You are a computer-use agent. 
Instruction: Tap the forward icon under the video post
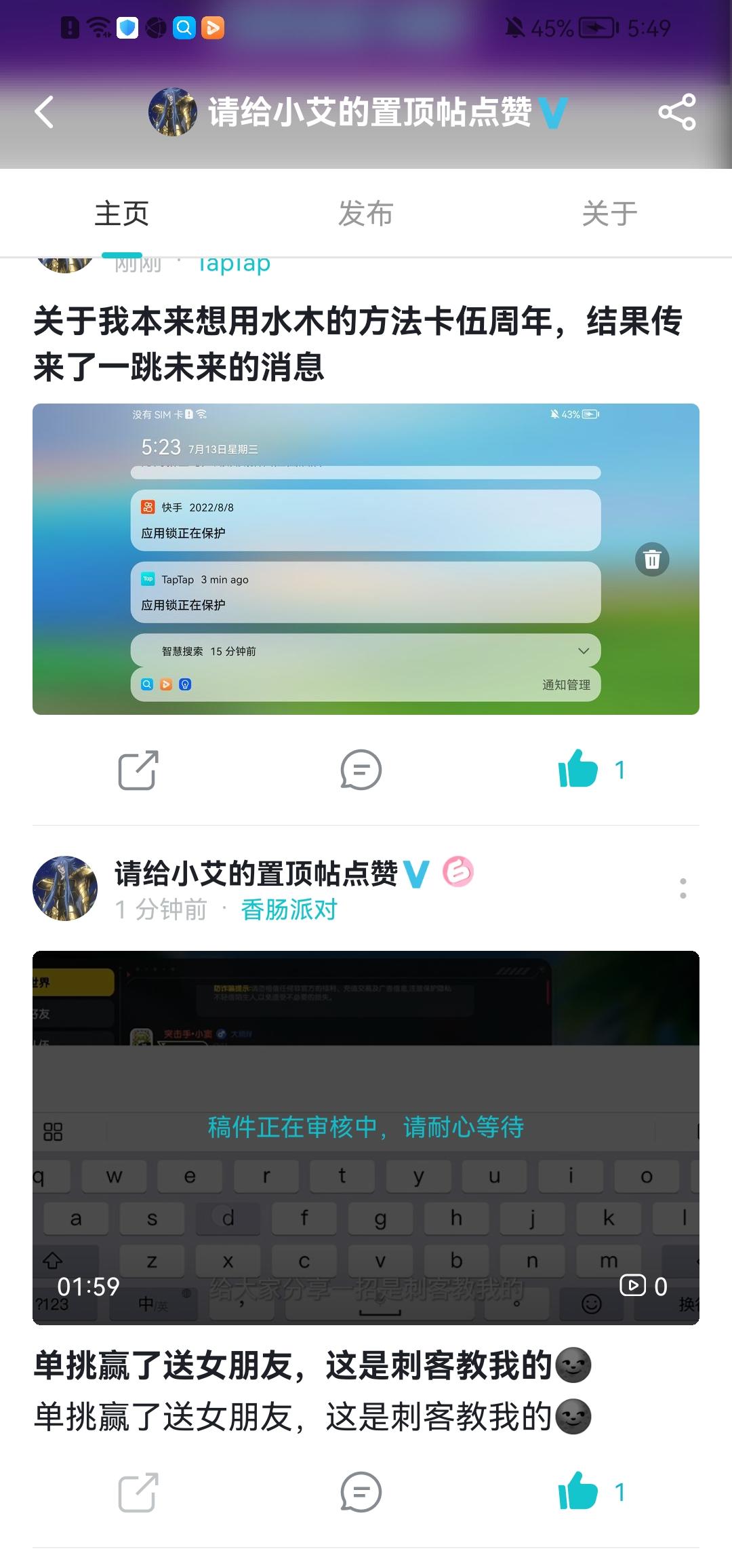138,1493
